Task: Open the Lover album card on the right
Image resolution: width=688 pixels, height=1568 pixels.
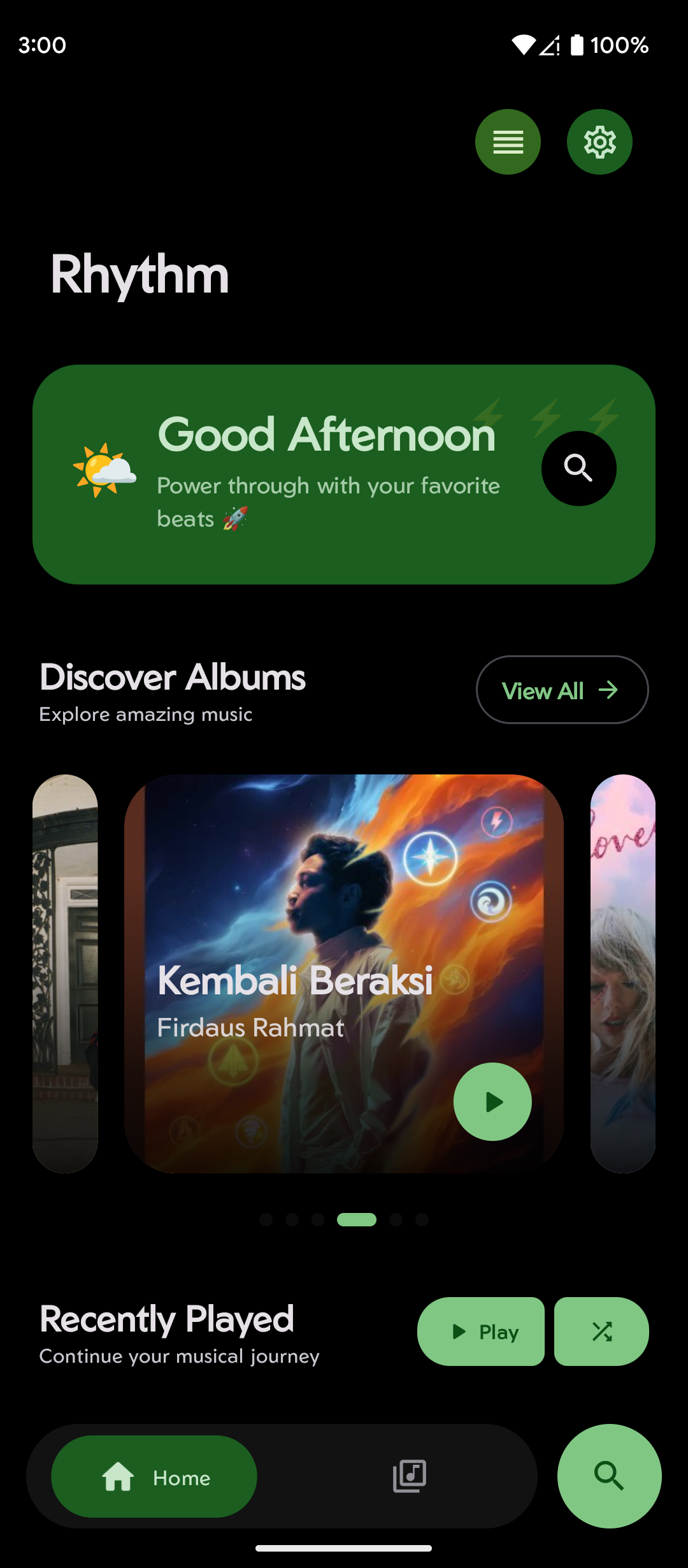Action: [622, 973]
